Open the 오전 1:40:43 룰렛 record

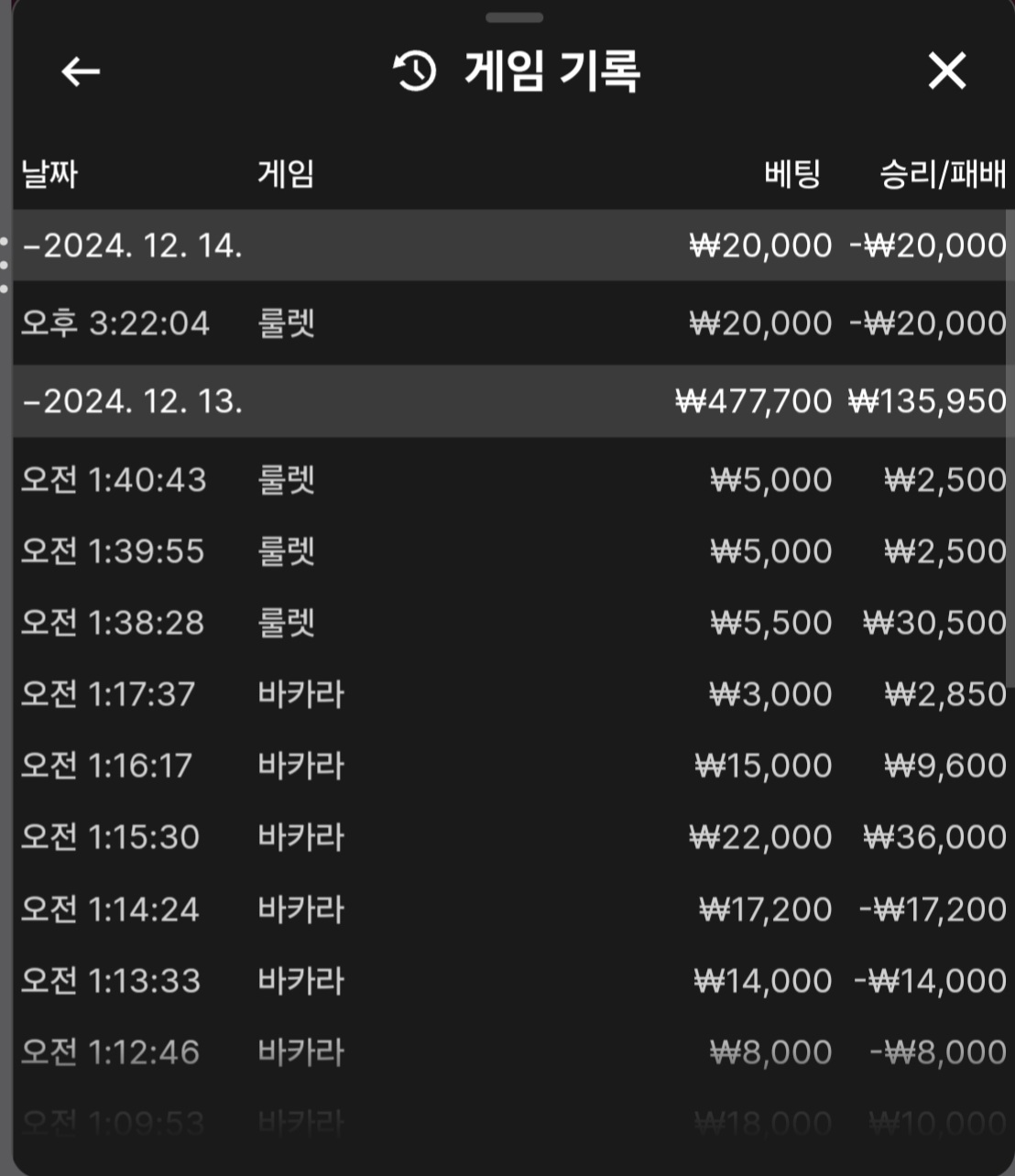point(509,480)
